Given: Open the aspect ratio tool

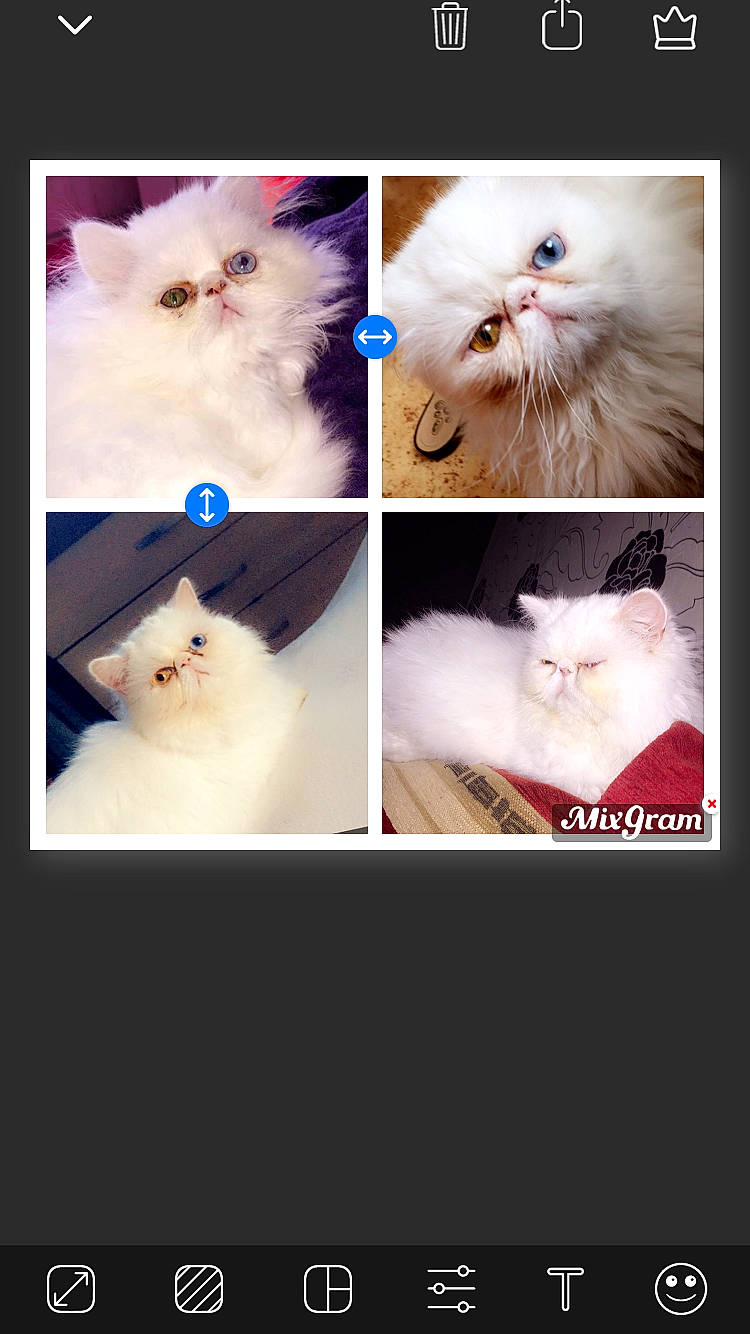Looking at the screenshot, I should coord(70,1289).
